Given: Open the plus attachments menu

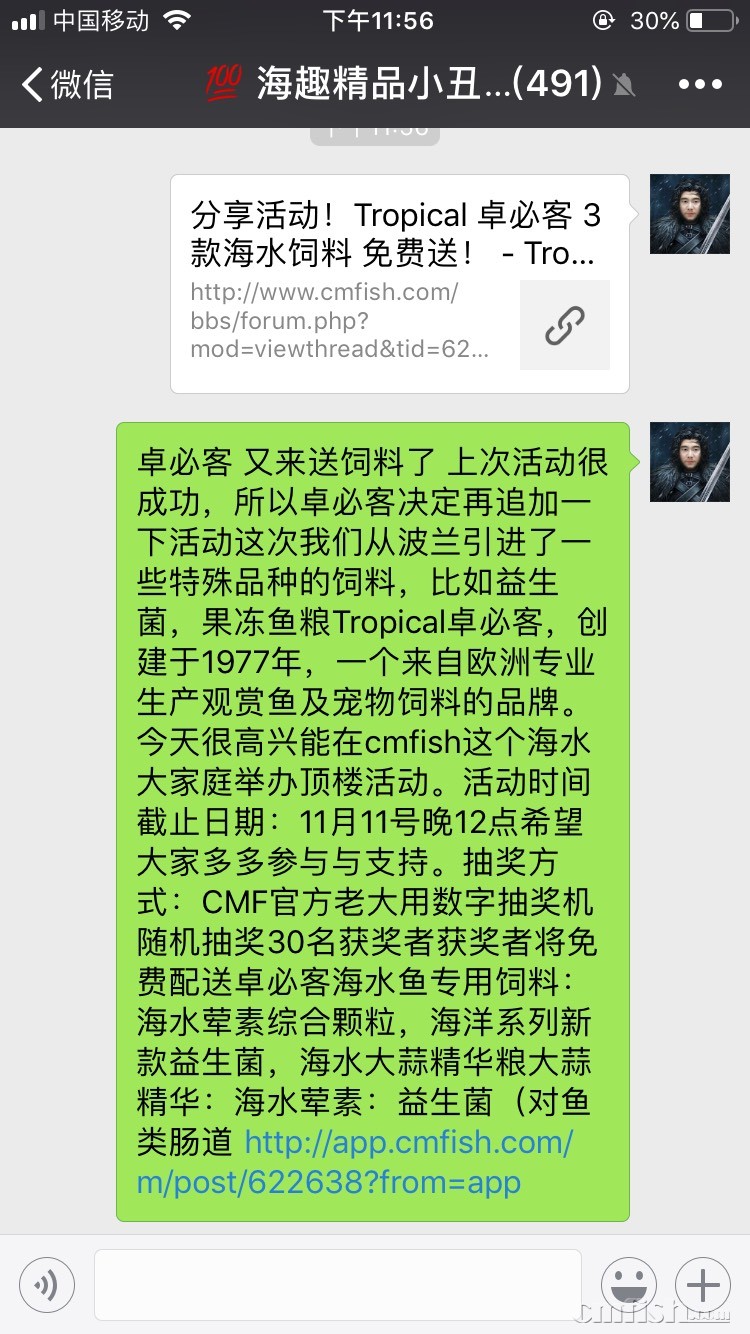Looking at the screenshot, I should click(x=703, y=1283).
